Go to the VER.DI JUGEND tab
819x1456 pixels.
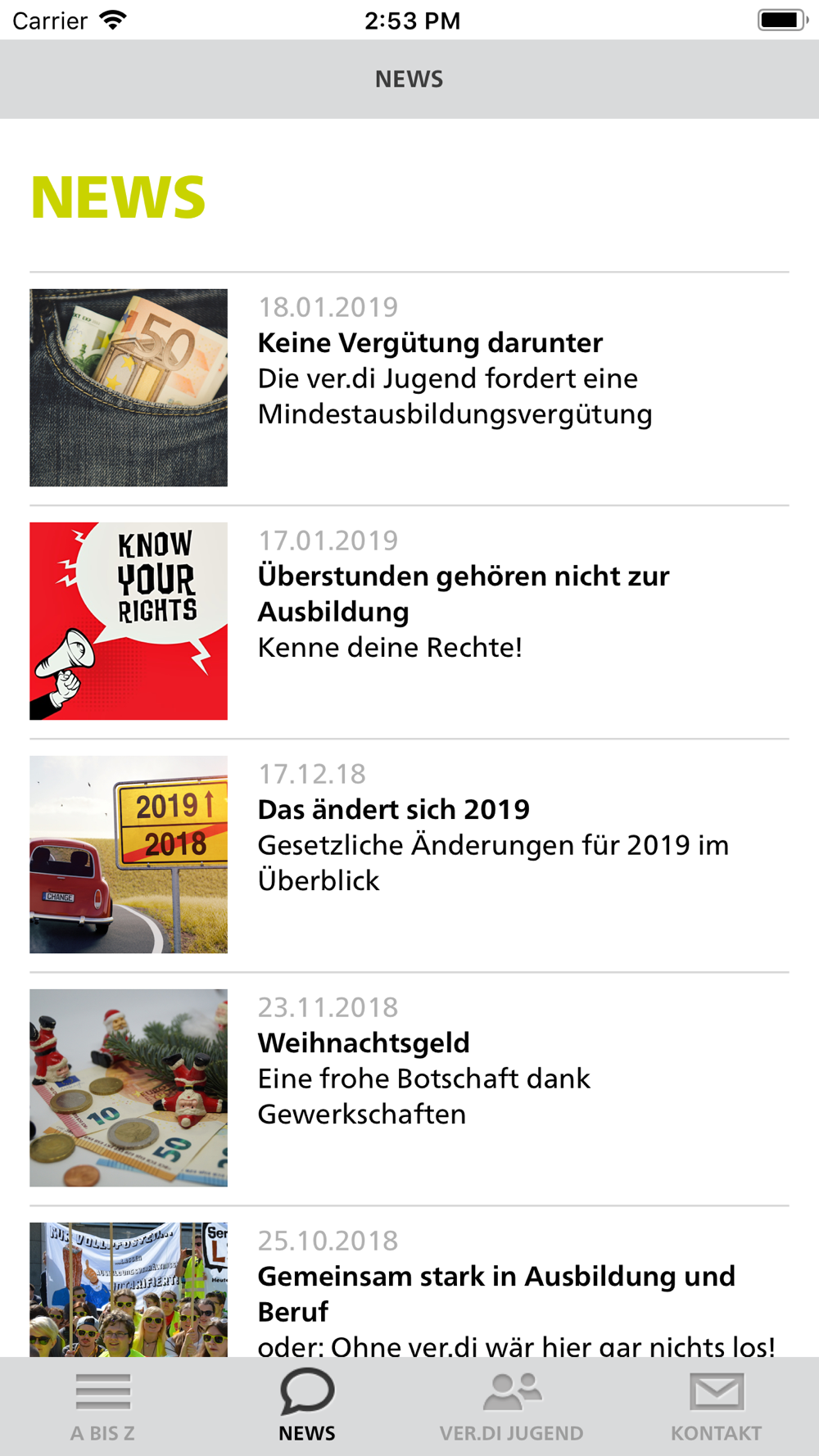click(x=512, y=1407)
